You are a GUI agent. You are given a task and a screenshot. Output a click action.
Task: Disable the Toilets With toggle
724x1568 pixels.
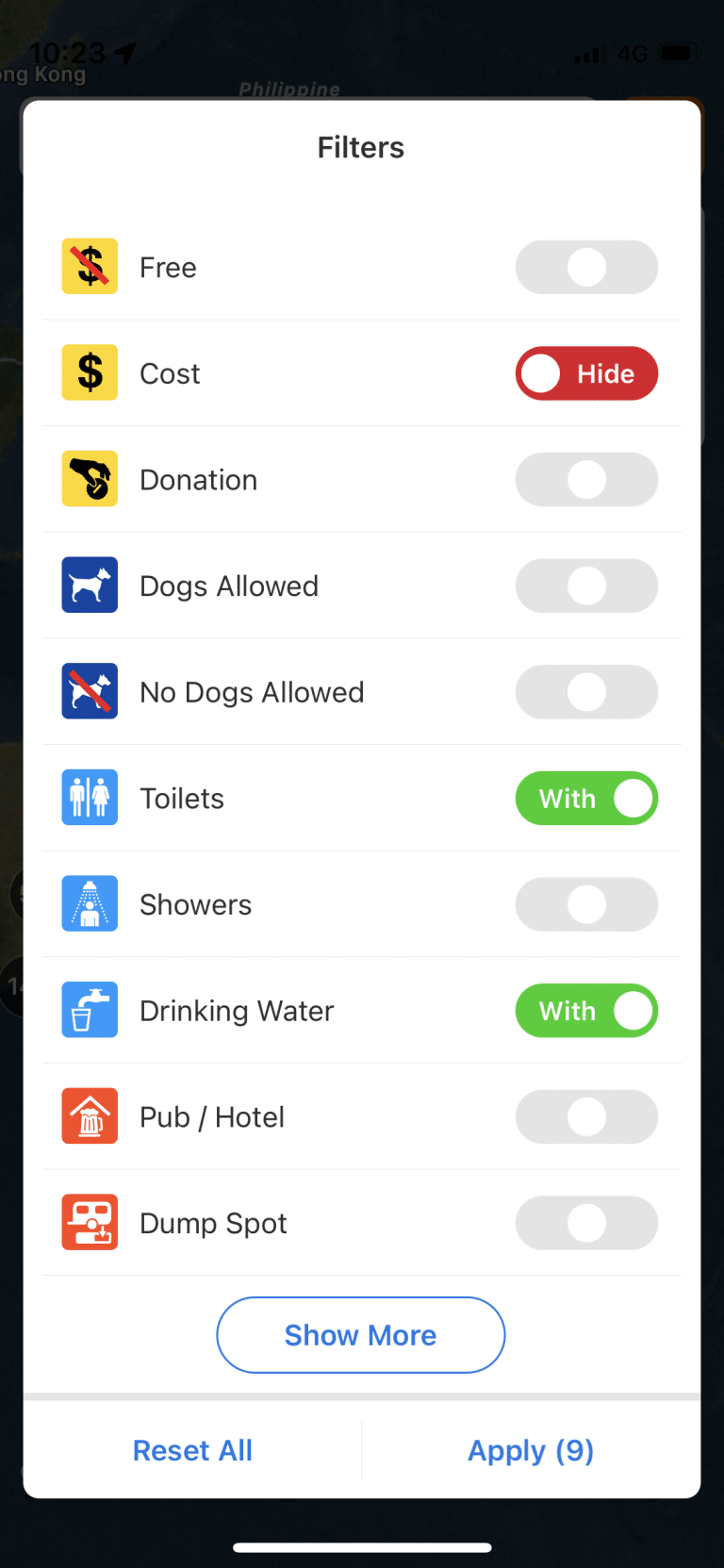586,798
